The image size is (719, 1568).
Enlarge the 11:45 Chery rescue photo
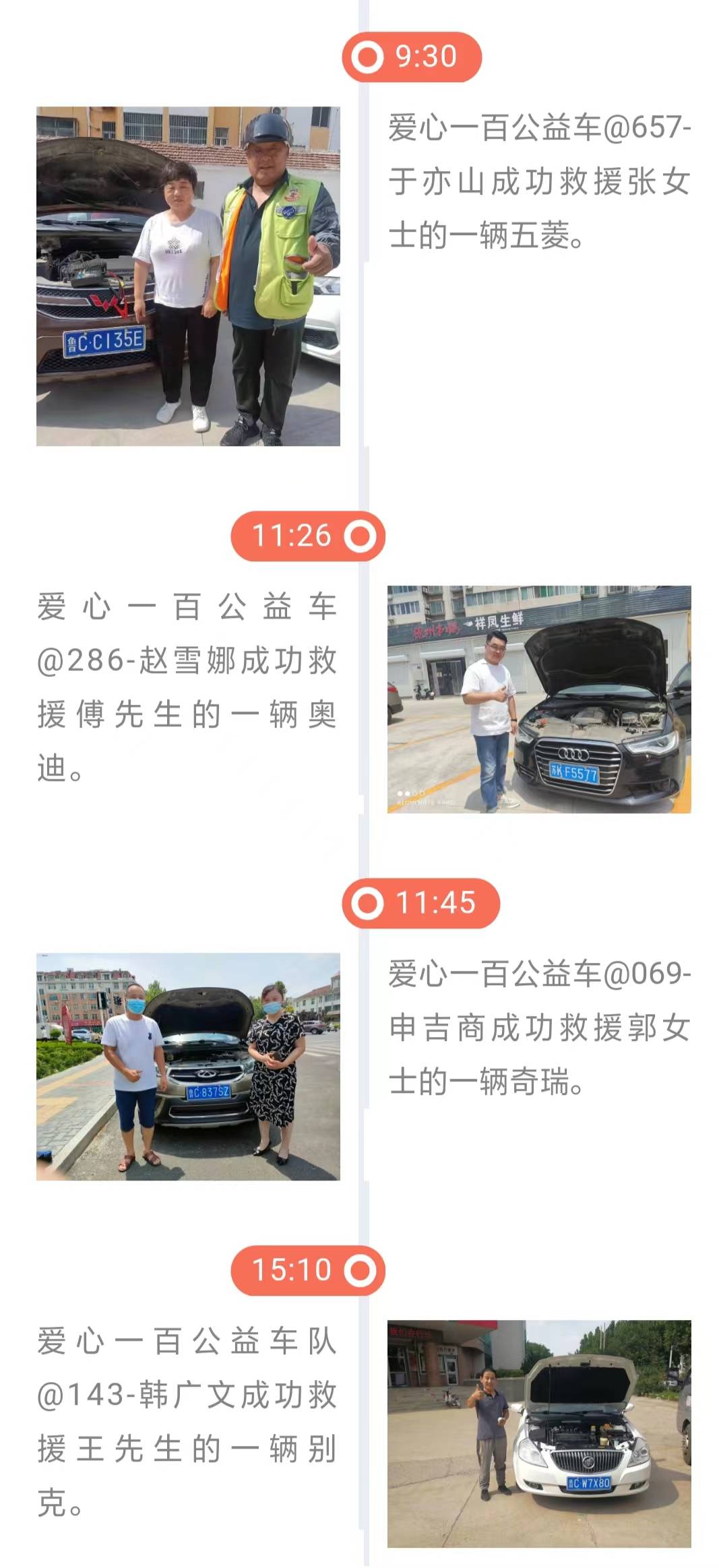[188, 1066]
